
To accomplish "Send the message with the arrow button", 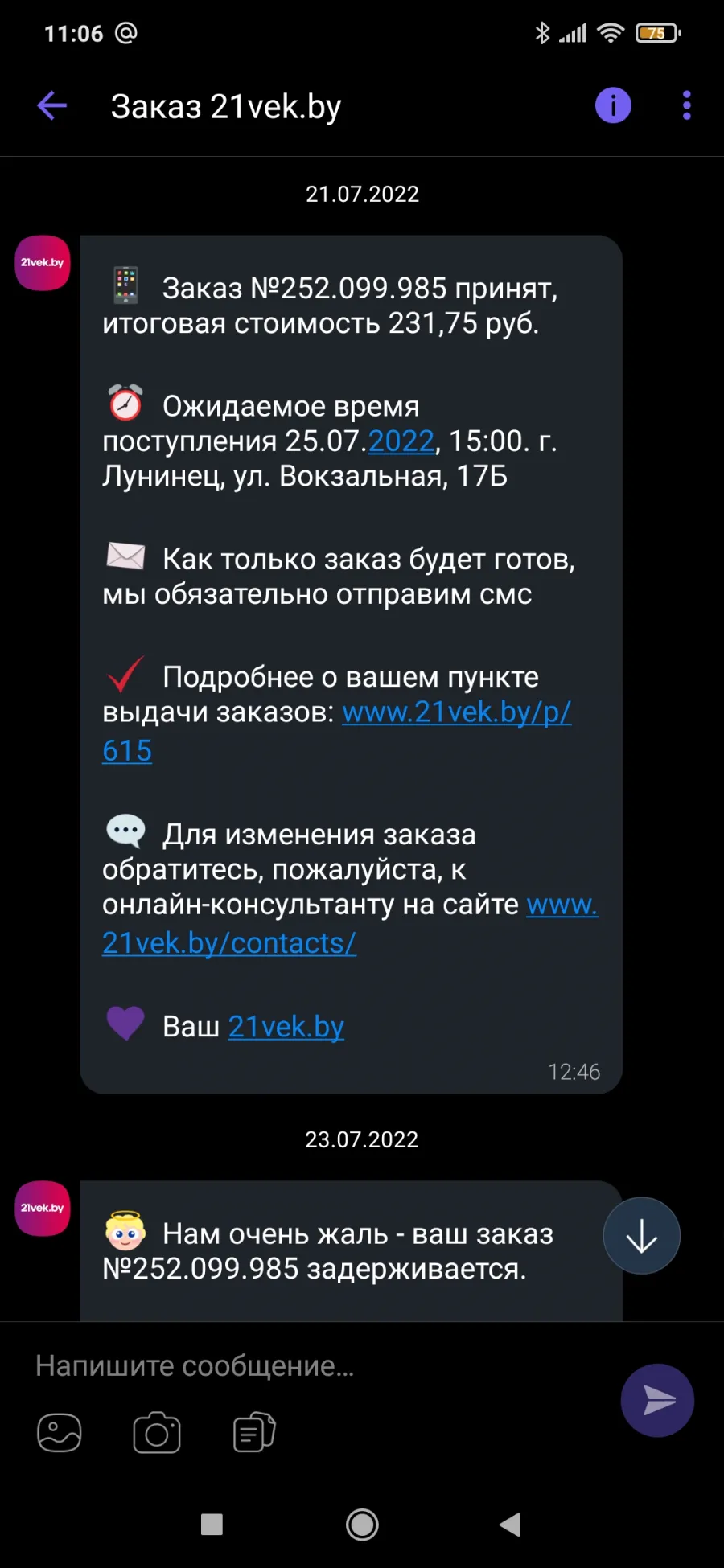I will [657, 1400].
